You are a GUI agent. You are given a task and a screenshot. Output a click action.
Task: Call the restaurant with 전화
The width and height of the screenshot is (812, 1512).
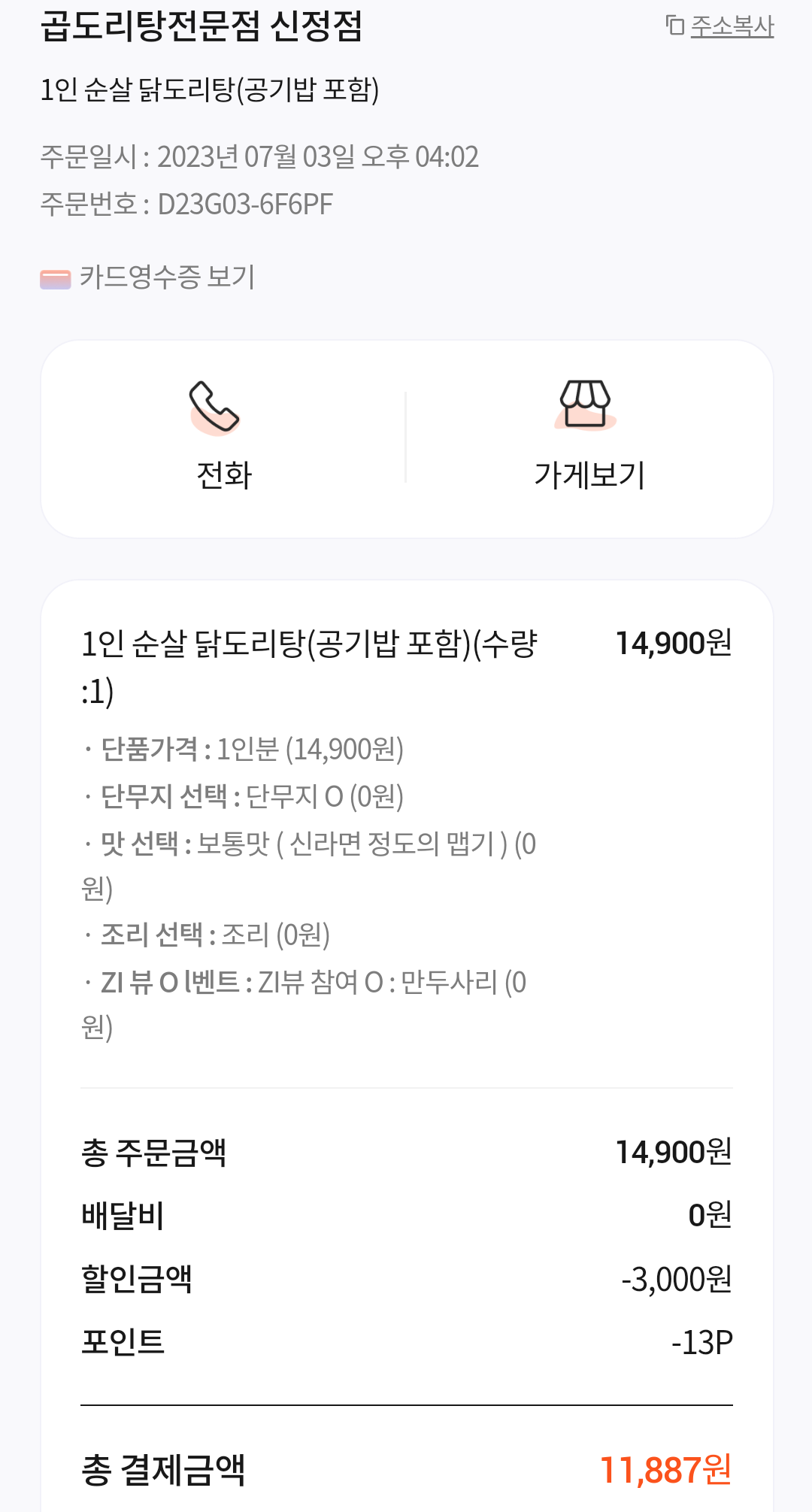point(223,438)
